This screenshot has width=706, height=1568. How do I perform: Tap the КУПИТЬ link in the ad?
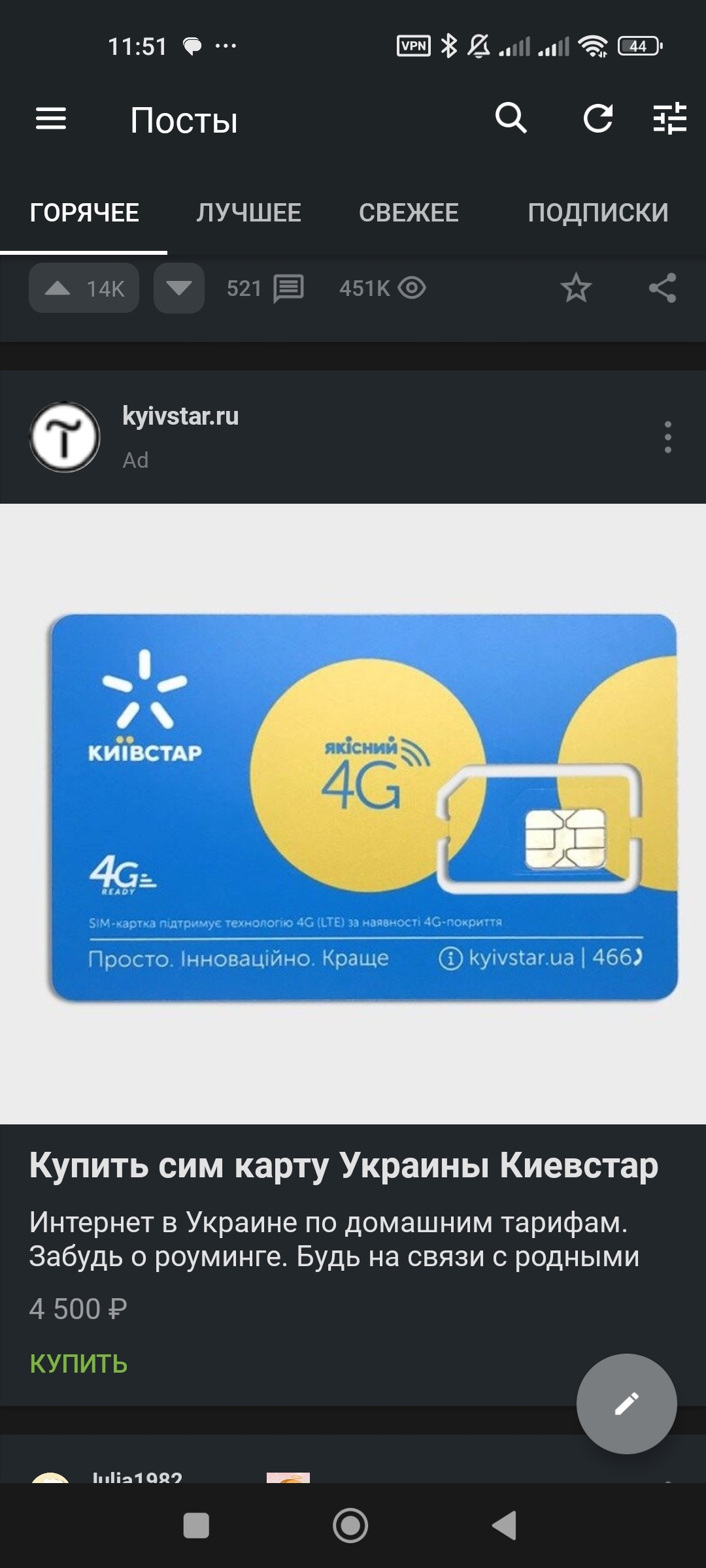tap(78, 1364)
